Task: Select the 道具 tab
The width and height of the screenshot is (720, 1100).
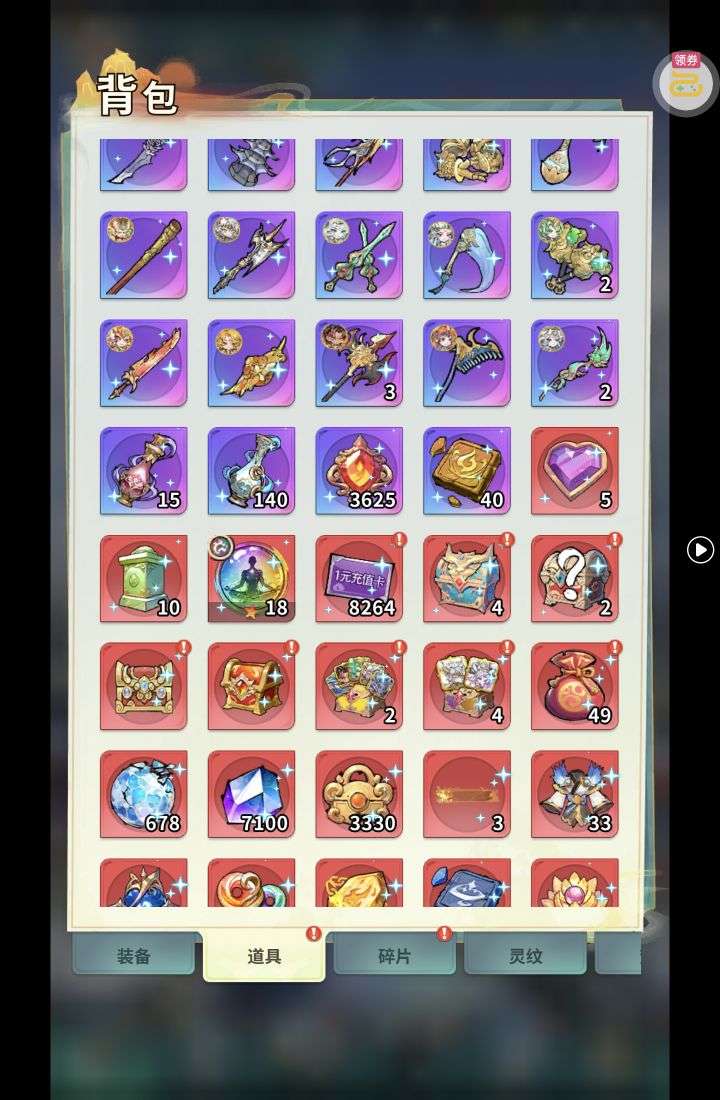Action: click(264, 956)
